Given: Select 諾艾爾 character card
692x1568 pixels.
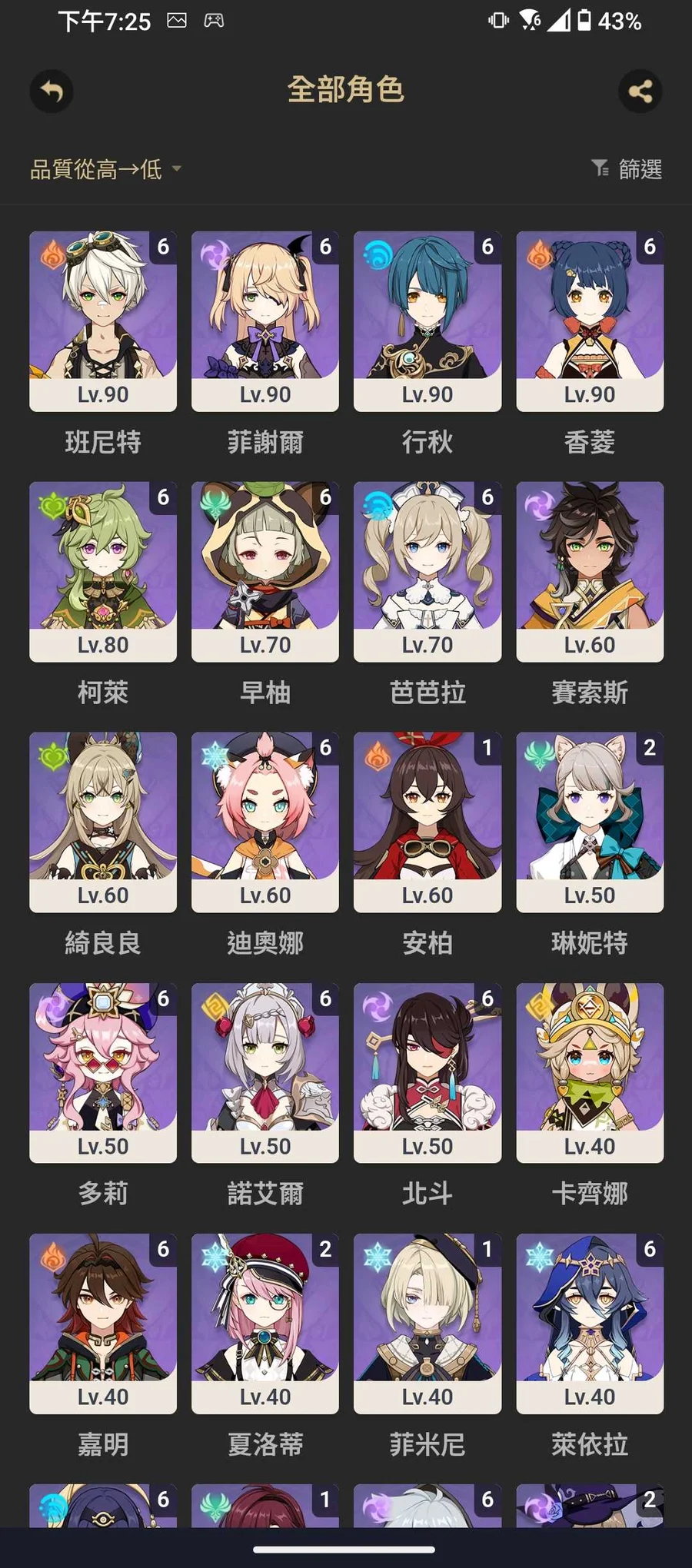Looking at the screenshot, I should (x=265, y=1073).
